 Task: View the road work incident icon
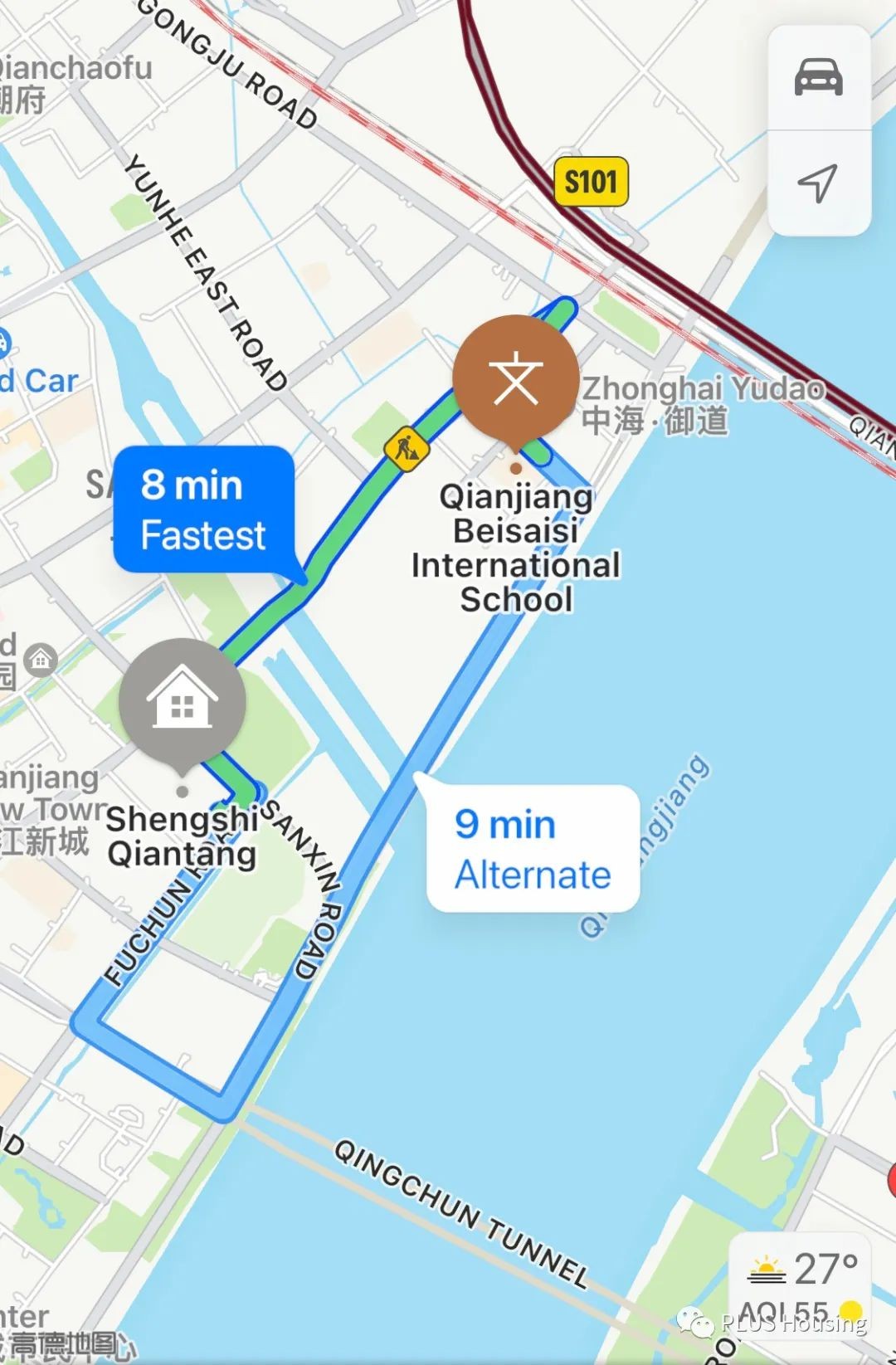407,449
